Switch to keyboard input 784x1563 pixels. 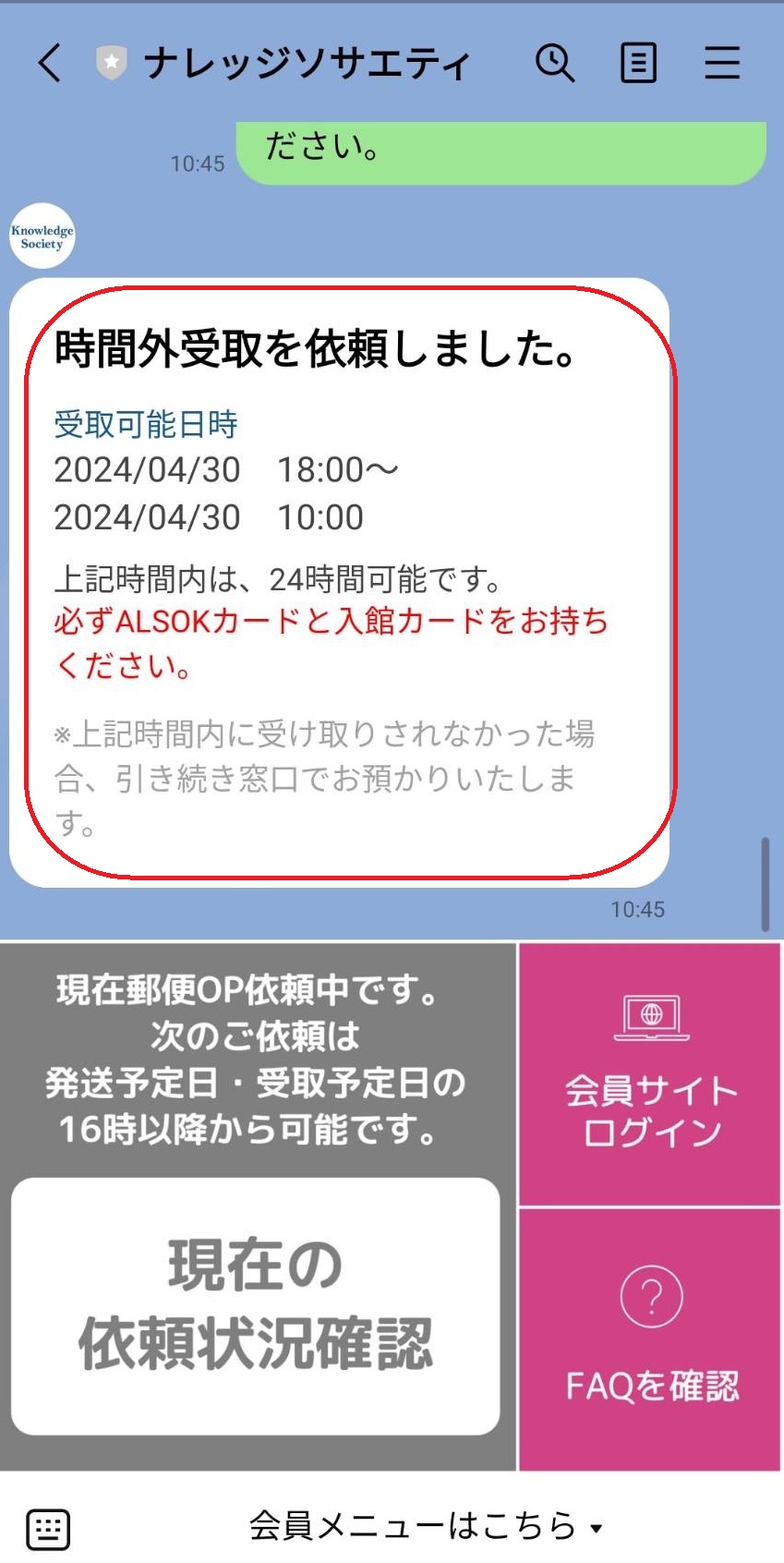[x=48, y=1528]
